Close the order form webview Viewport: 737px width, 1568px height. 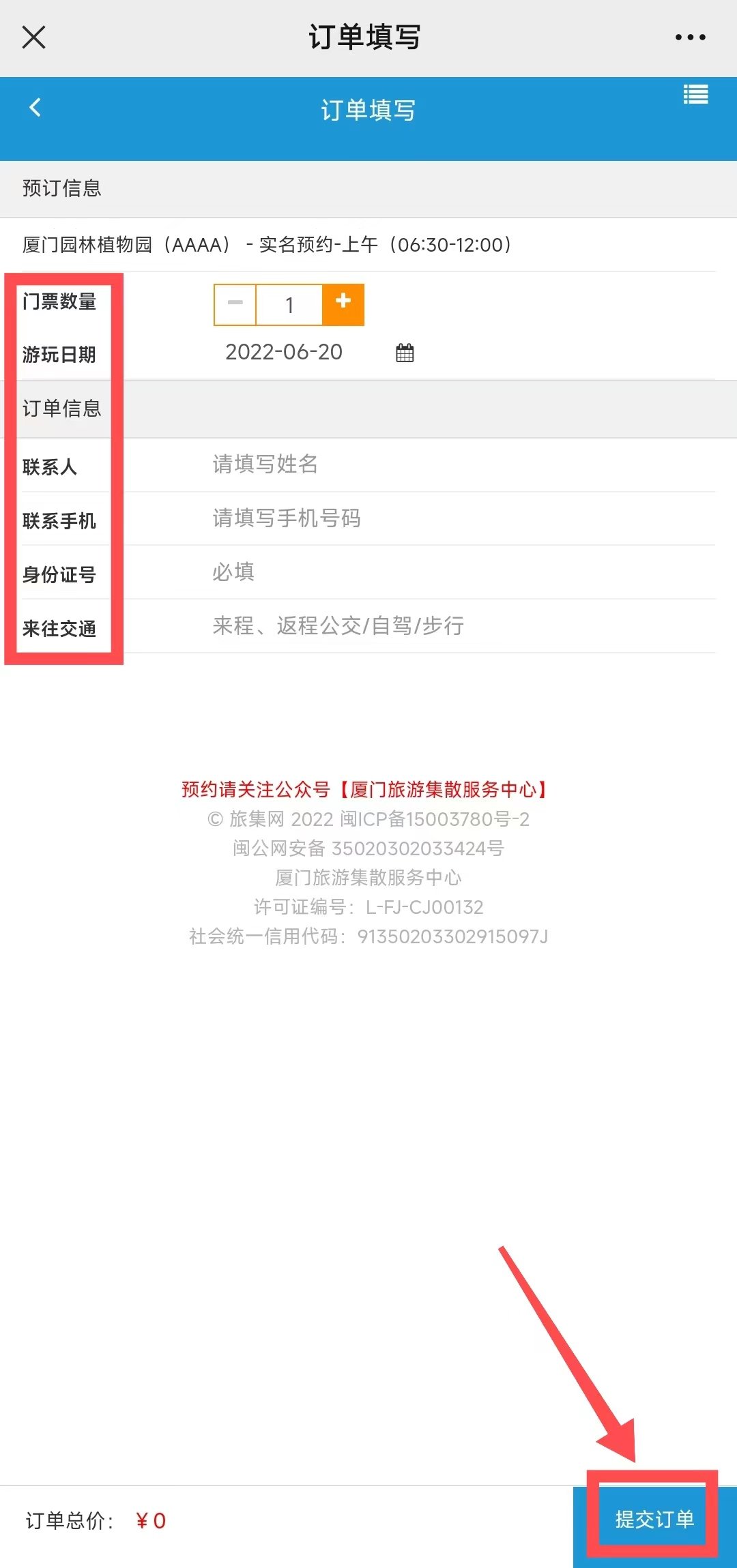33,37
